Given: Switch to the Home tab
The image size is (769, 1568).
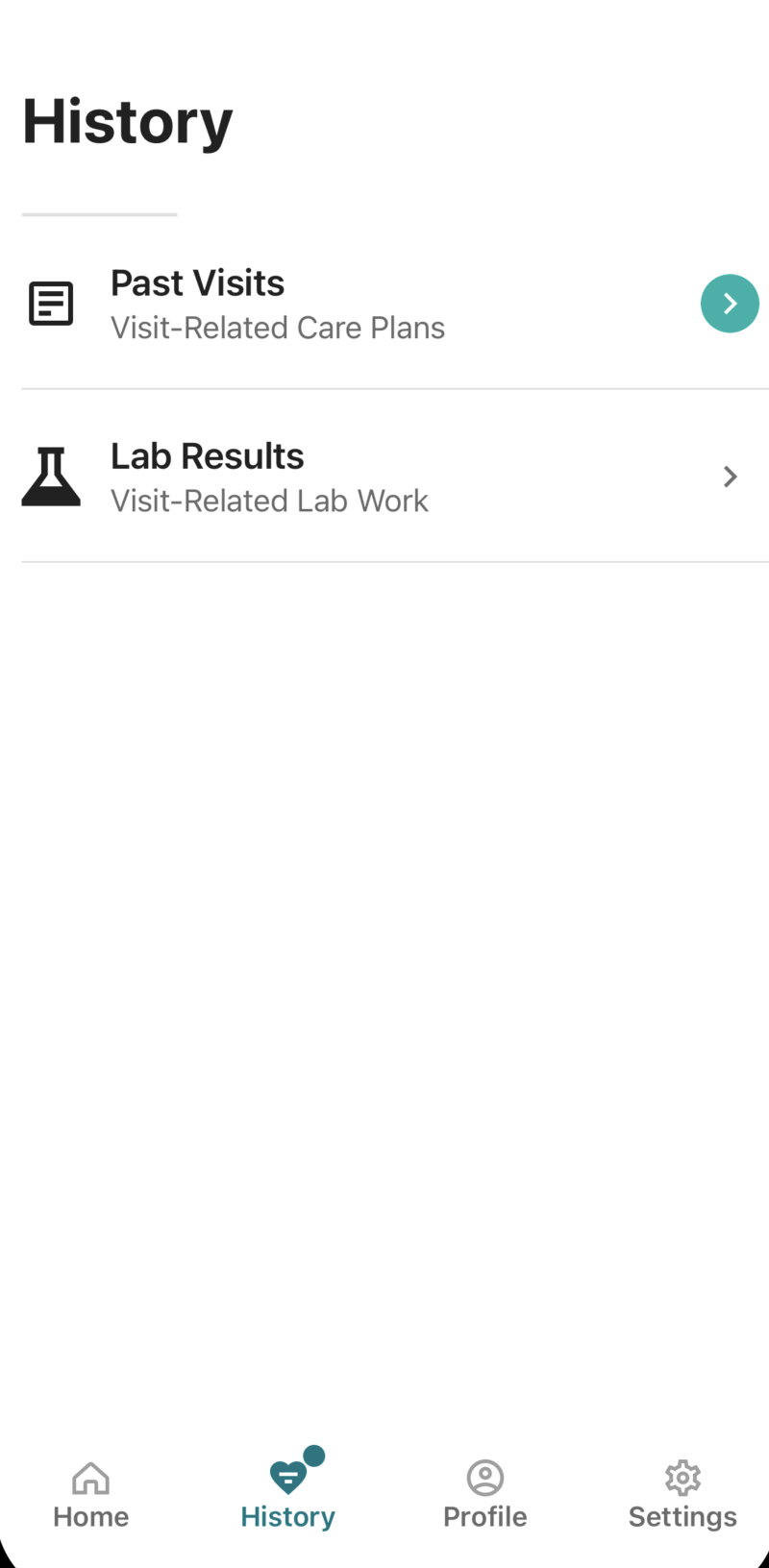Looking at the screenshot, I should pos(91,1495).
